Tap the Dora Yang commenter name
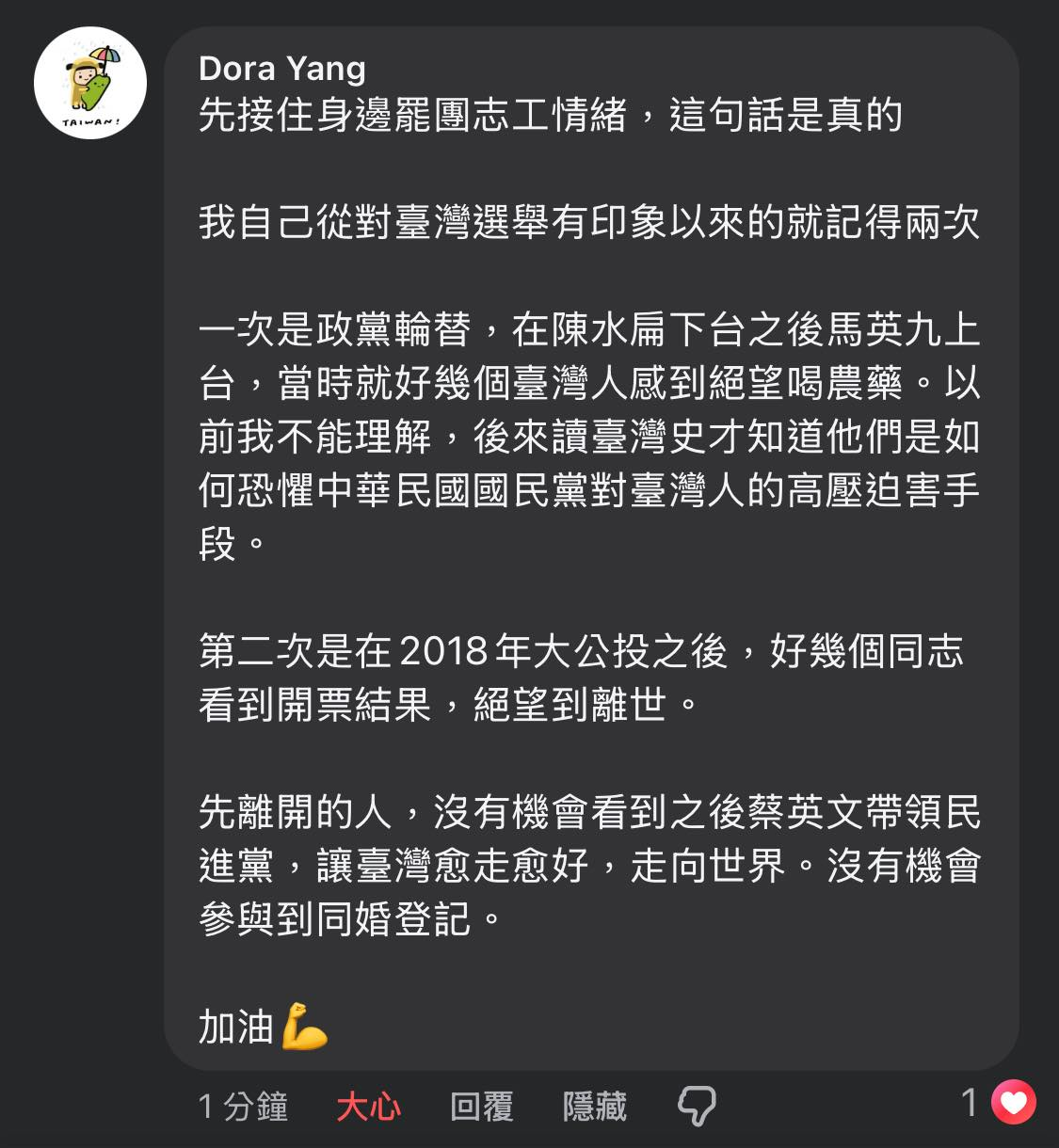The image size is (1059, 1148). [x=281, y=69]
